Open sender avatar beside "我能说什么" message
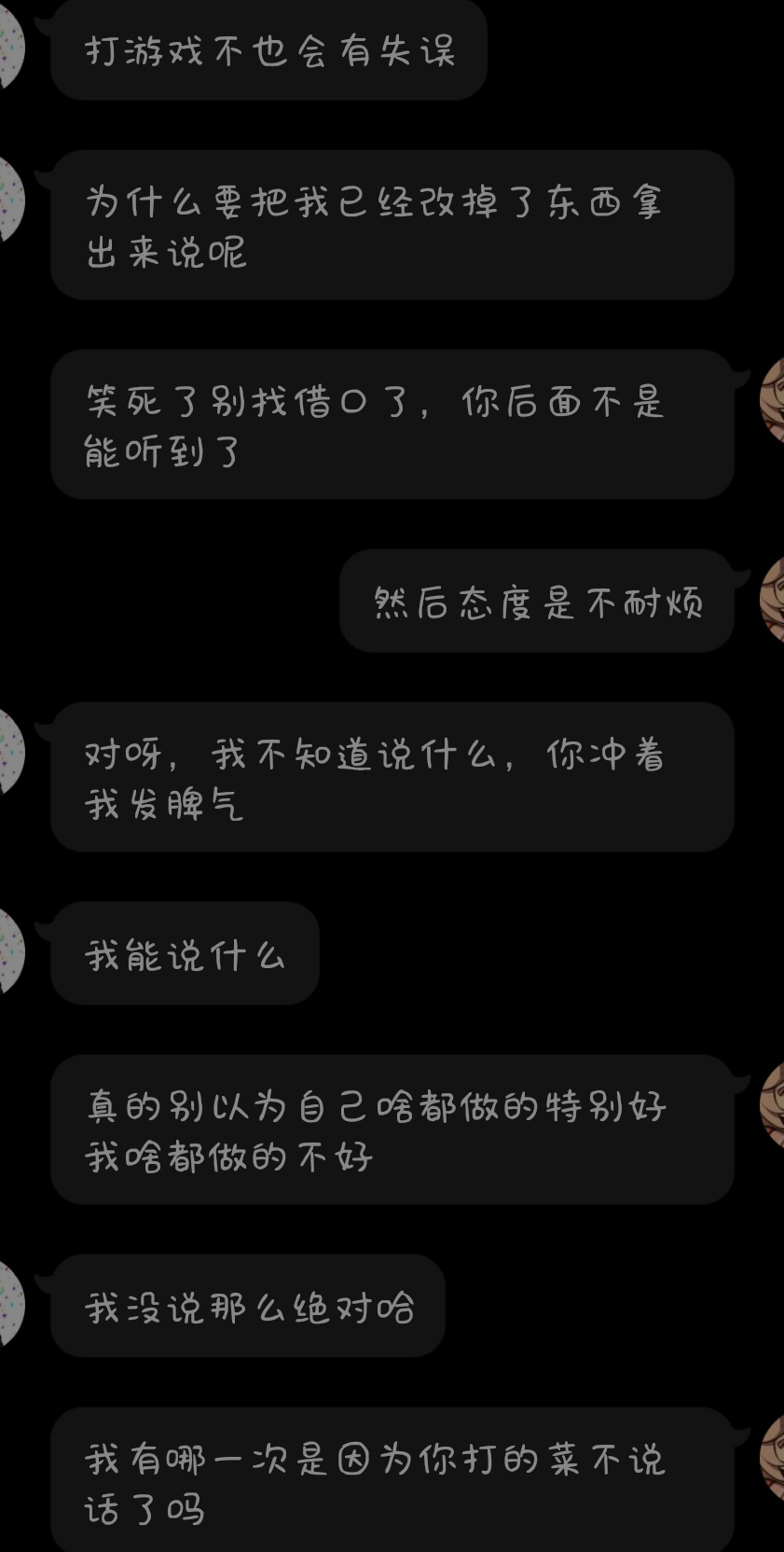This screenshot has width=784, height=1552. [9, 952]
